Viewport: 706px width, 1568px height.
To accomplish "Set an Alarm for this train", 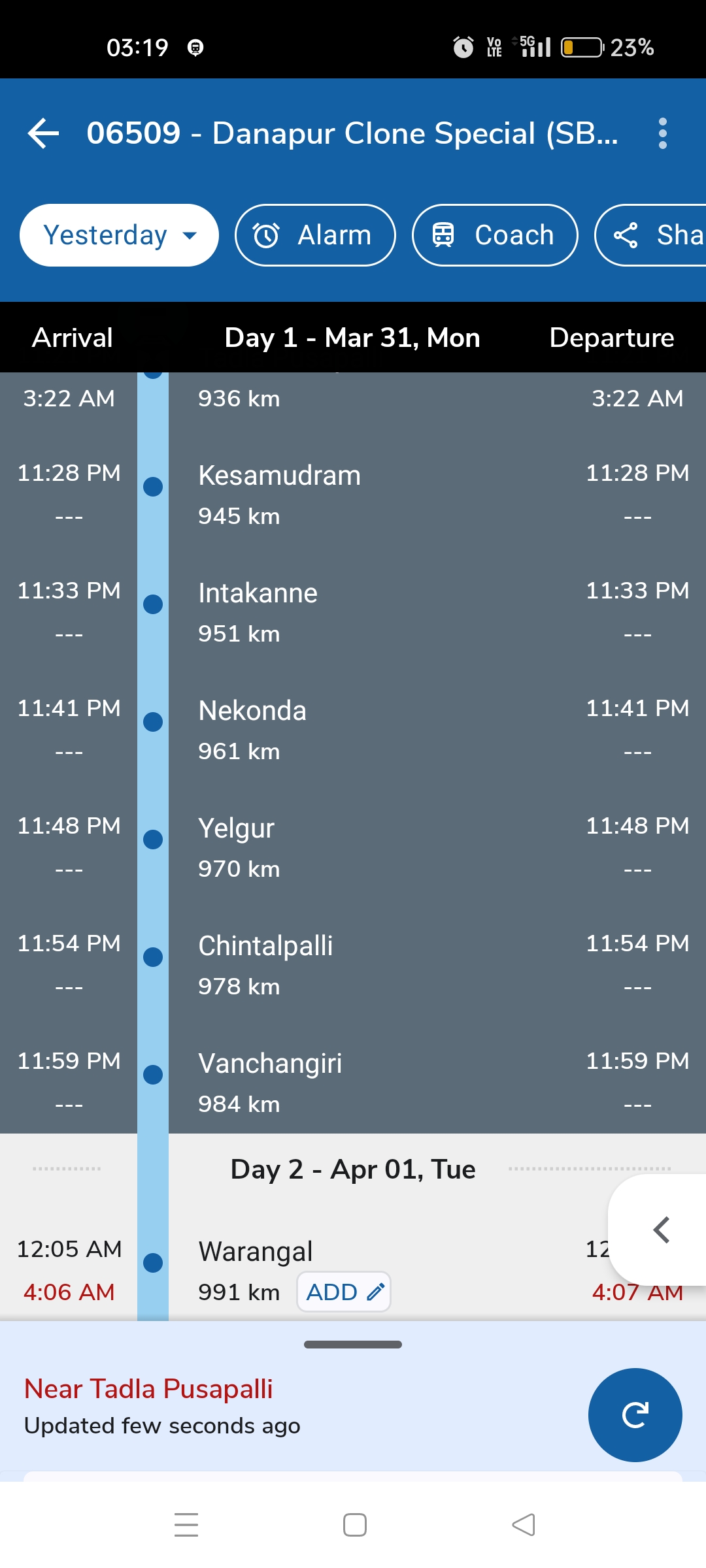I will pyautogui.click(x=315, y=235).
